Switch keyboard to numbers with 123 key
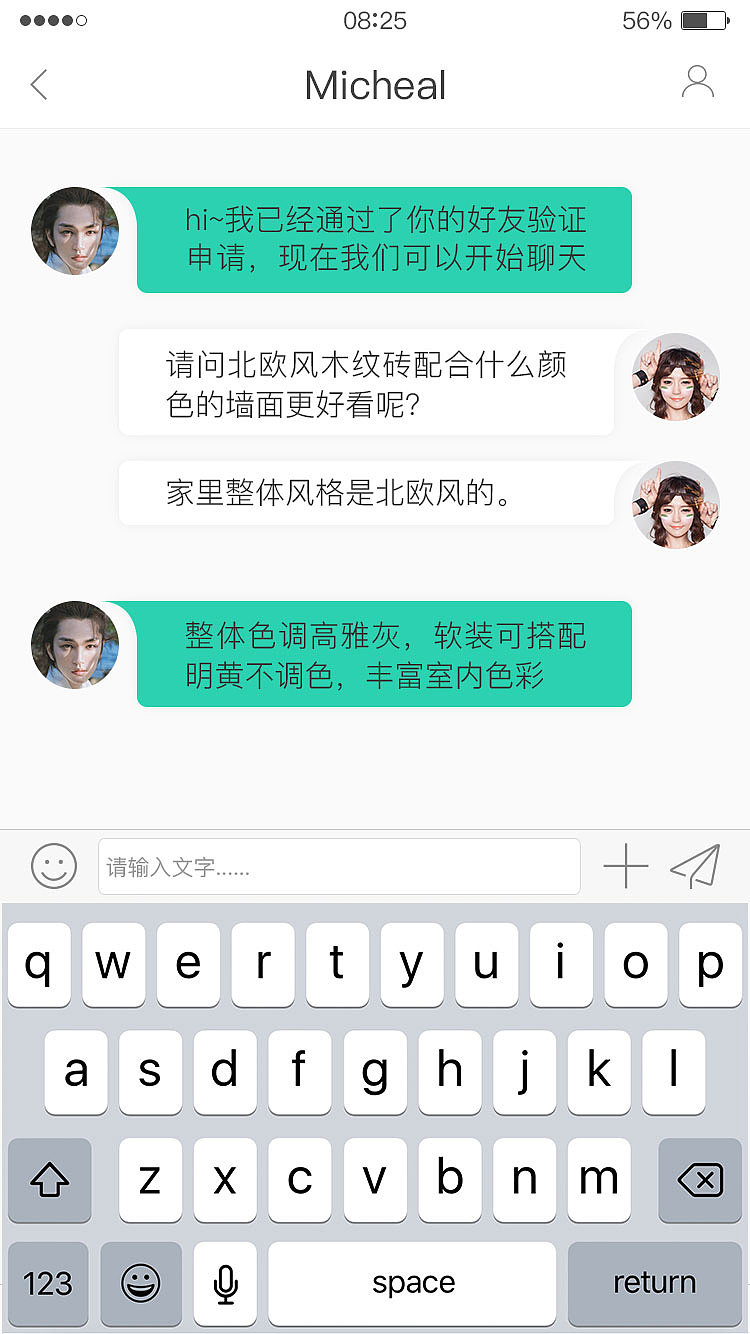The height and width of the screenshot is (1334, 750). click(x=47, y=1283)
